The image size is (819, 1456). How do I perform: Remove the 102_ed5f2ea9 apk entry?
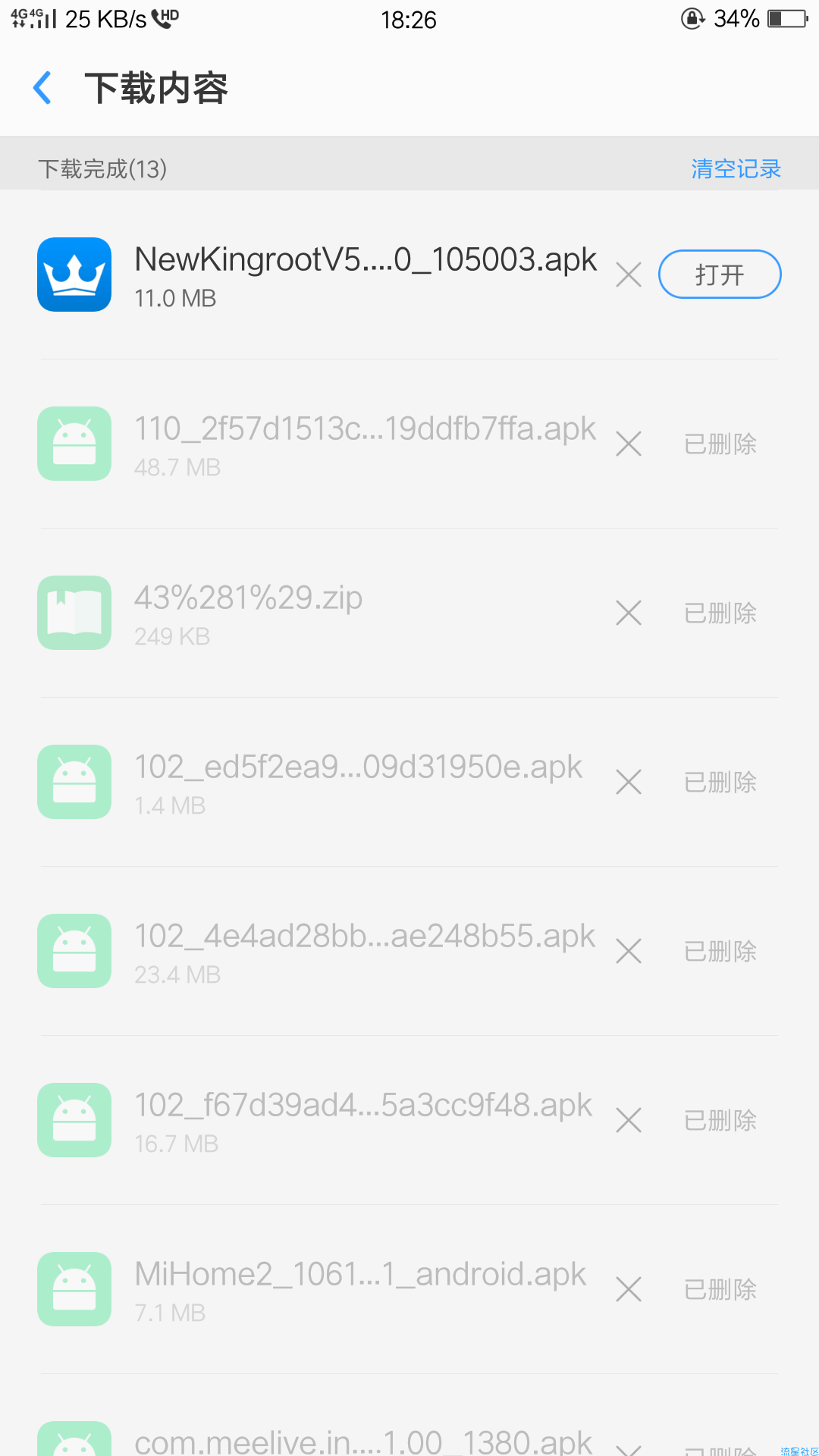[x=629, y=782]
